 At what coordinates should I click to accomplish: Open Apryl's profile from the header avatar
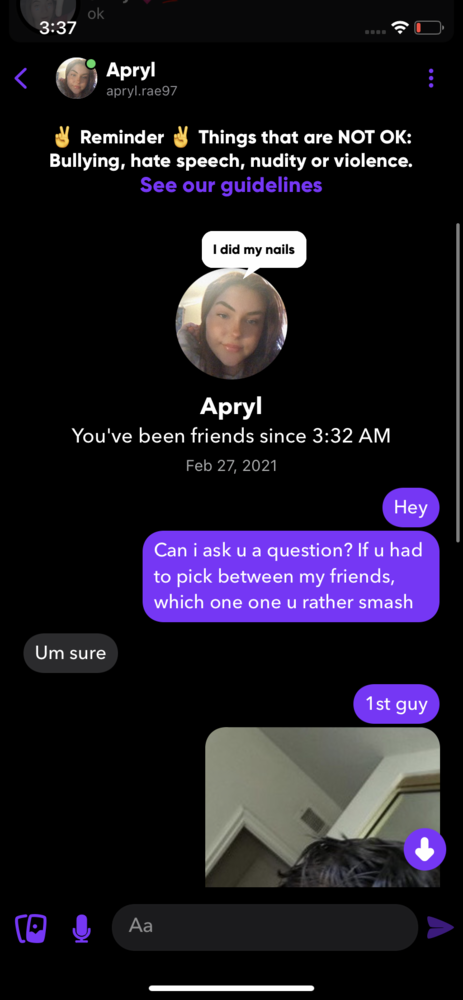(77, 78)
